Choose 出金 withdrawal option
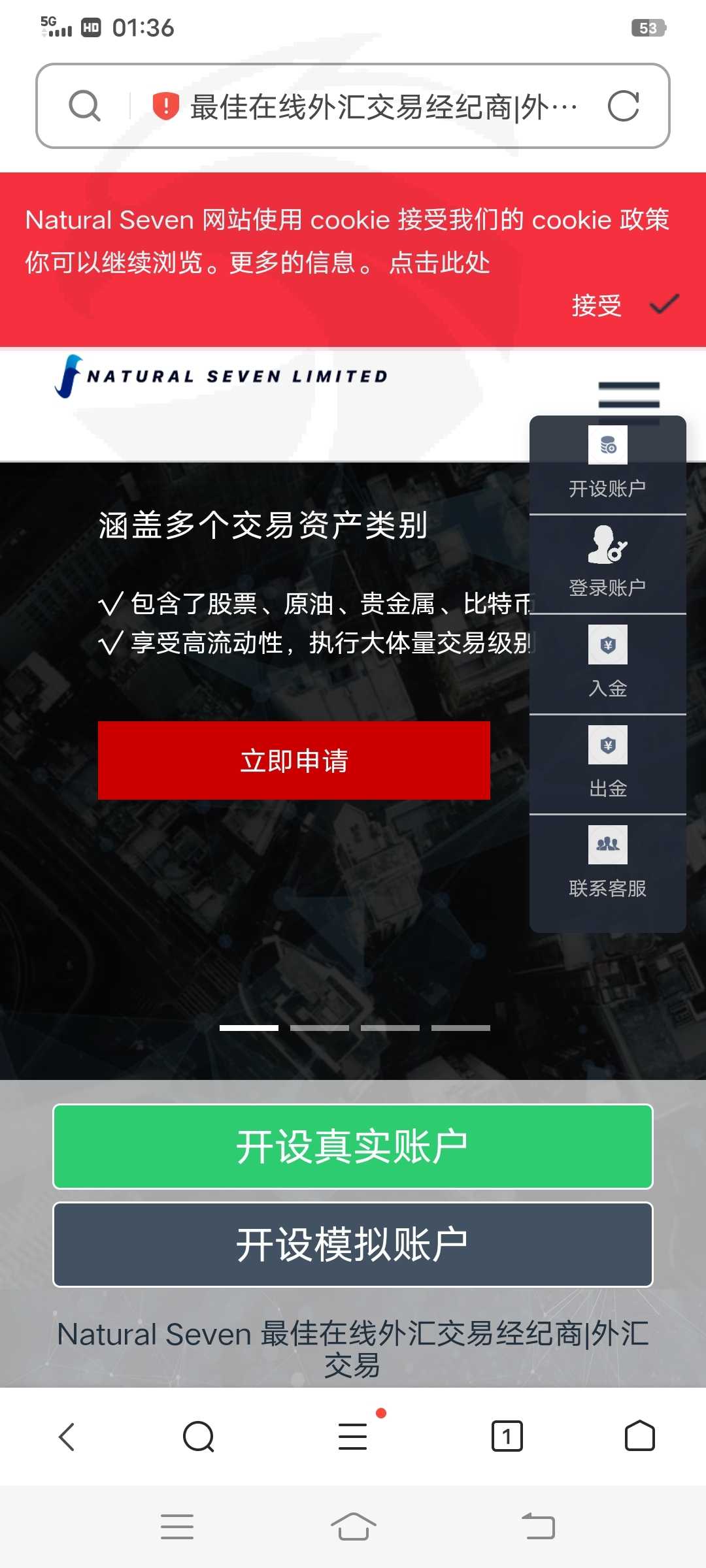Image resolution: width=706 pixels, height=1568 pixels. click(607, 764)
